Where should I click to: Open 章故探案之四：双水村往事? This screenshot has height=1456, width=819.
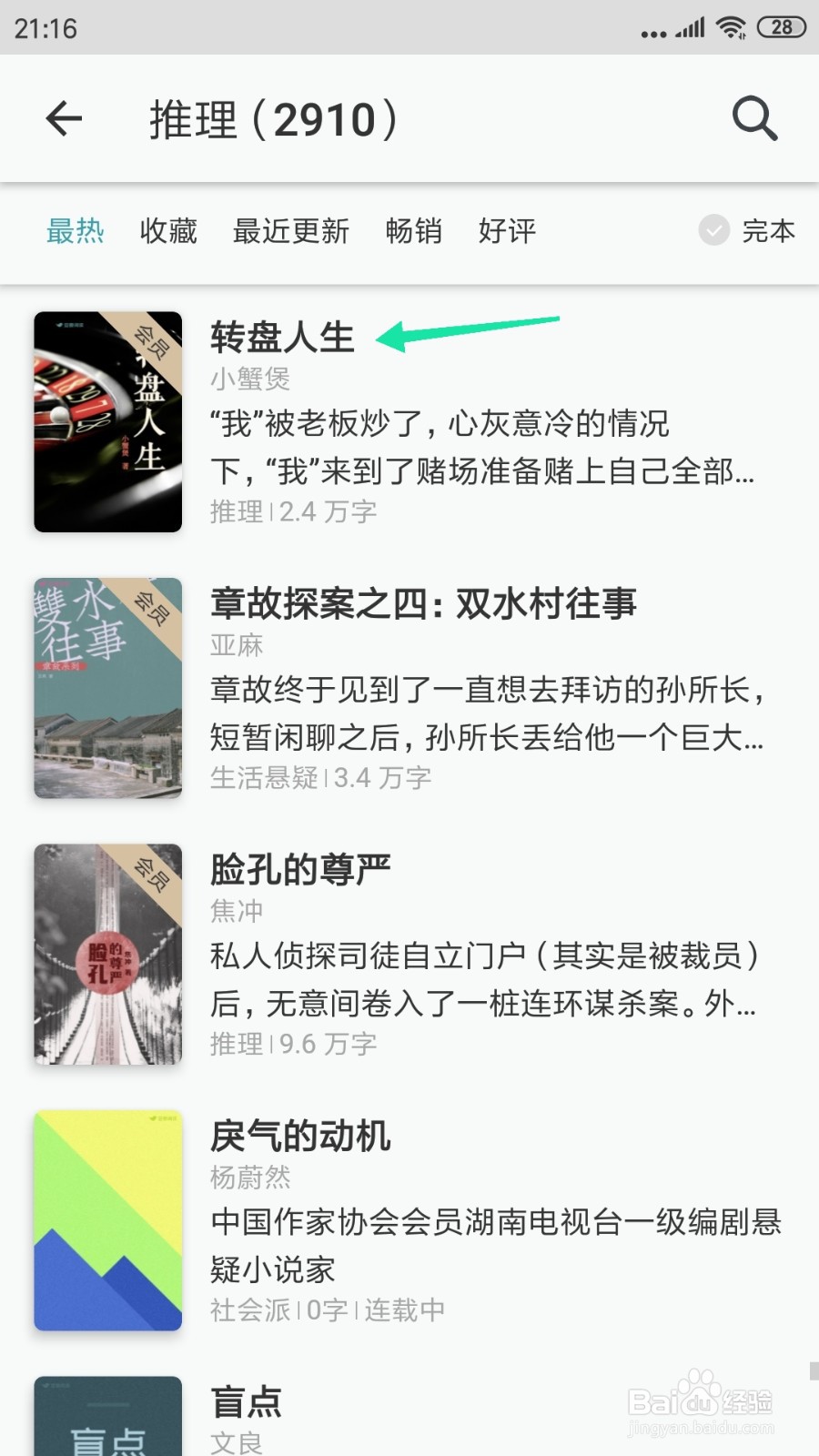(x=409, y=688)
